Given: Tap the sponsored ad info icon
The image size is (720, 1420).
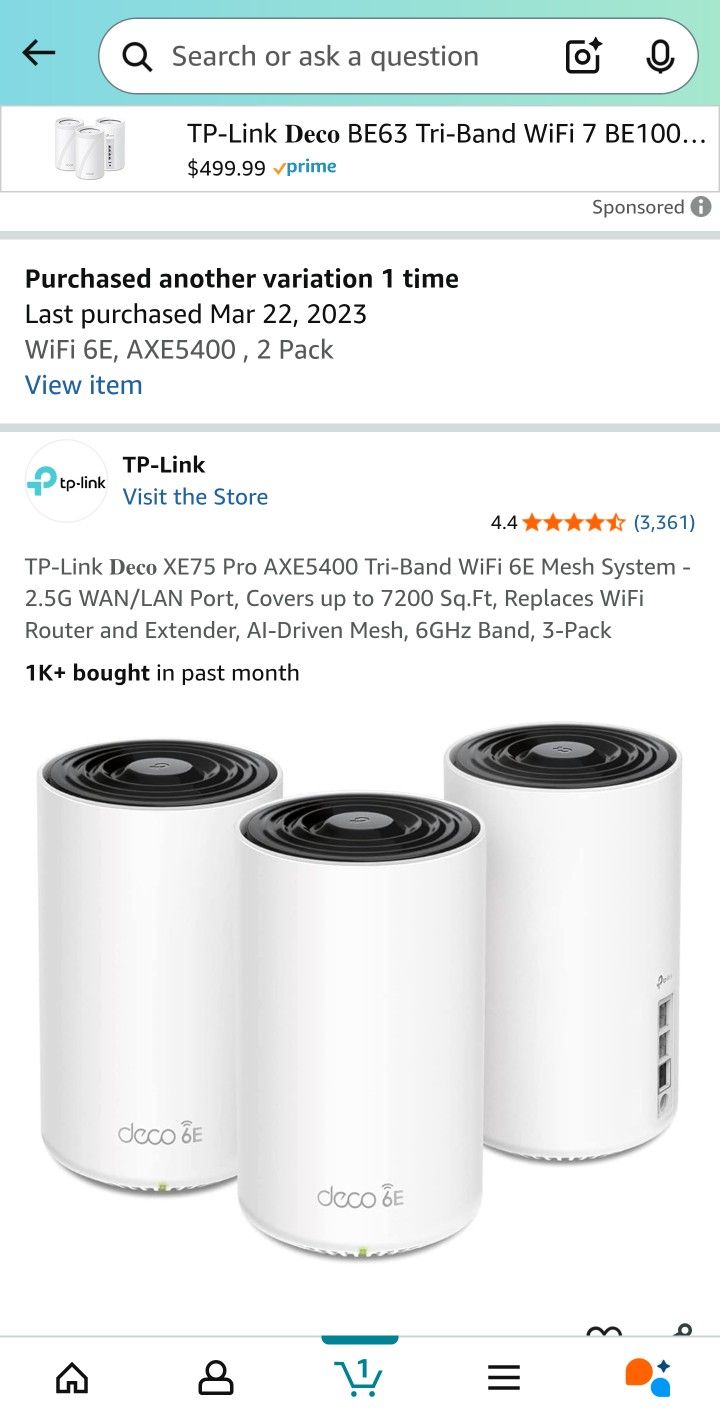Looking at the screenshot, I should pos(699,207).
